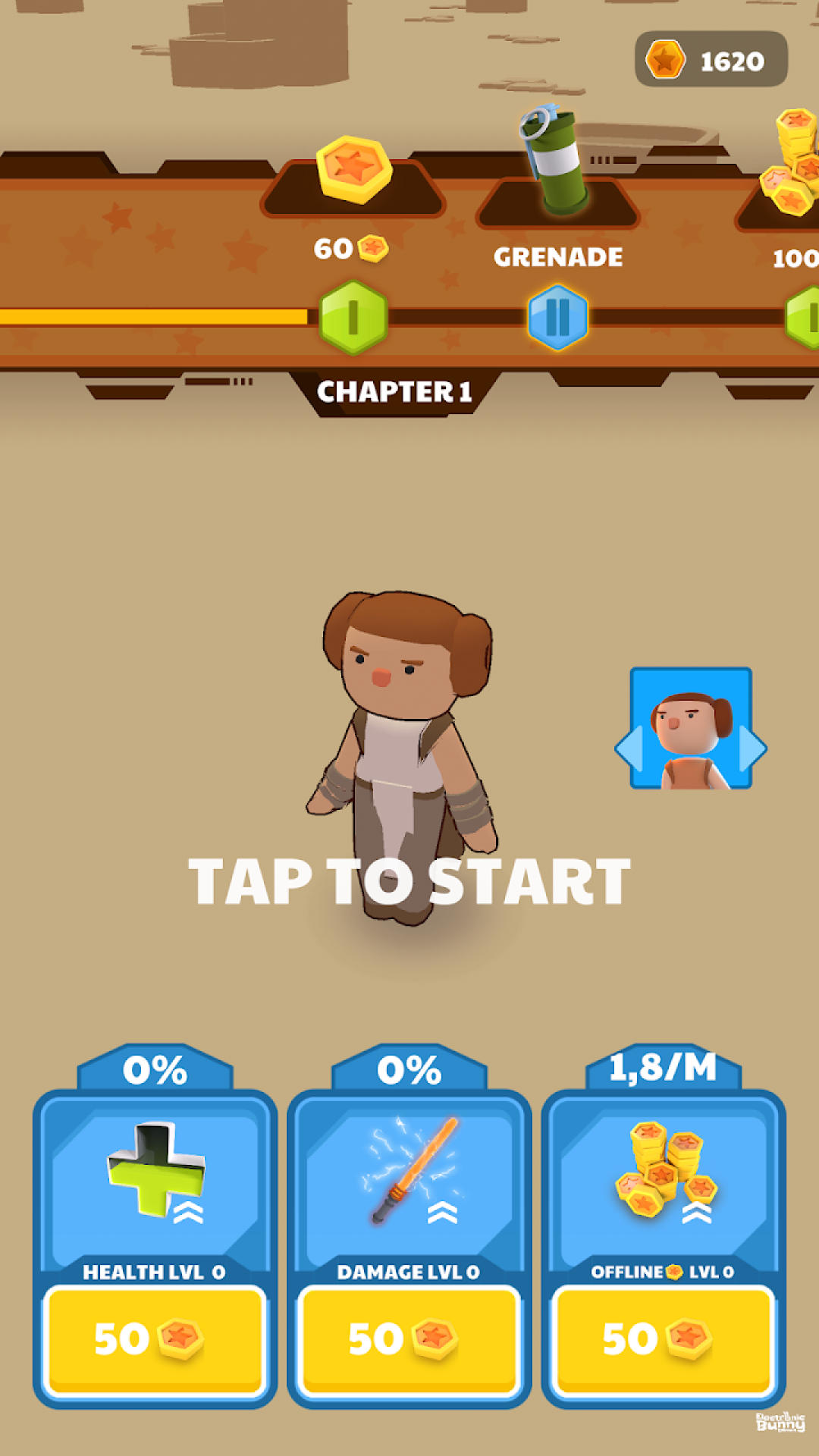Tap to start the game
819x1456 pixels.
[409, 881]
